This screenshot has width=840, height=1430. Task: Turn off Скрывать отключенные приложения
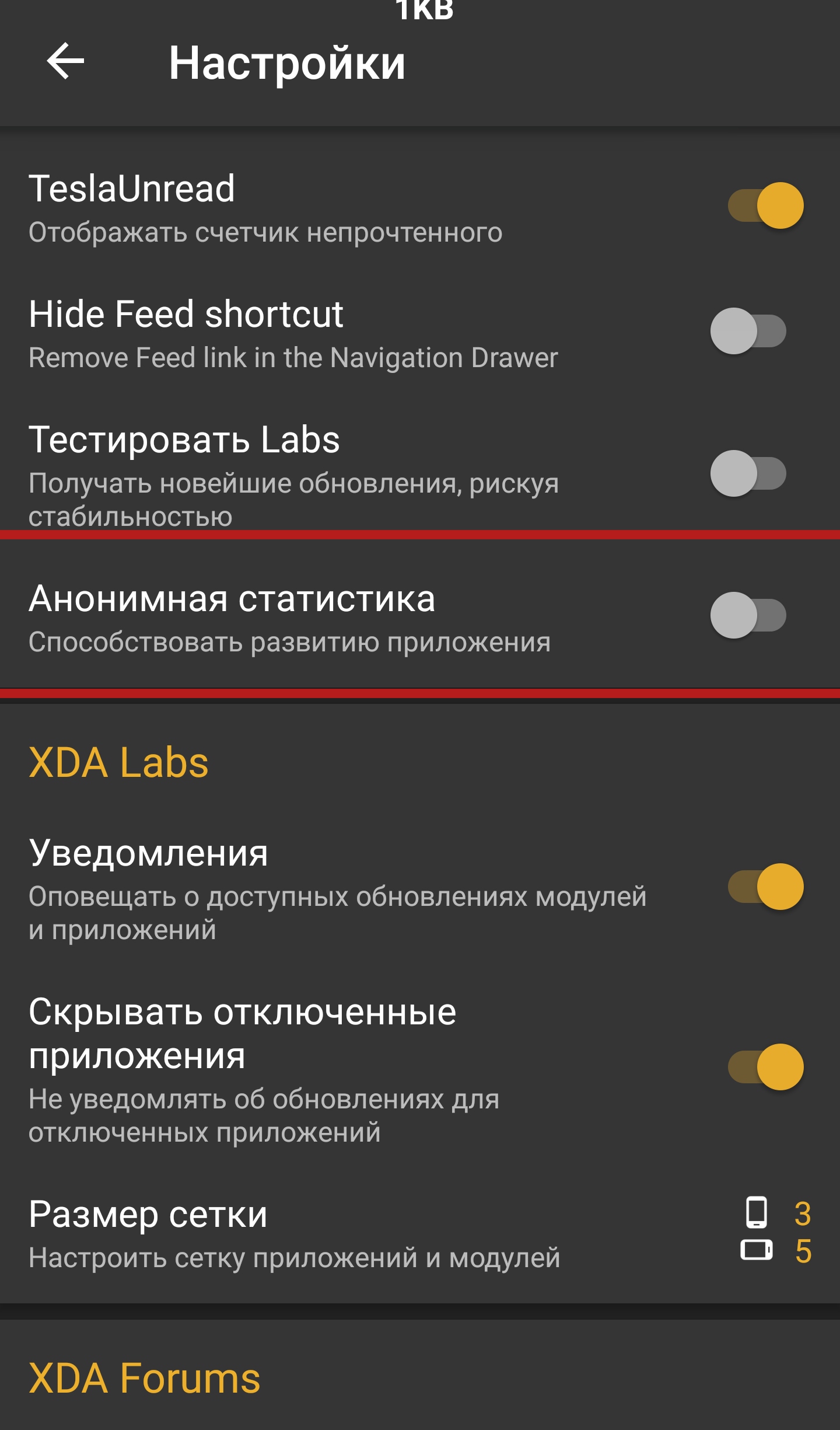[x=765, y=1067]
